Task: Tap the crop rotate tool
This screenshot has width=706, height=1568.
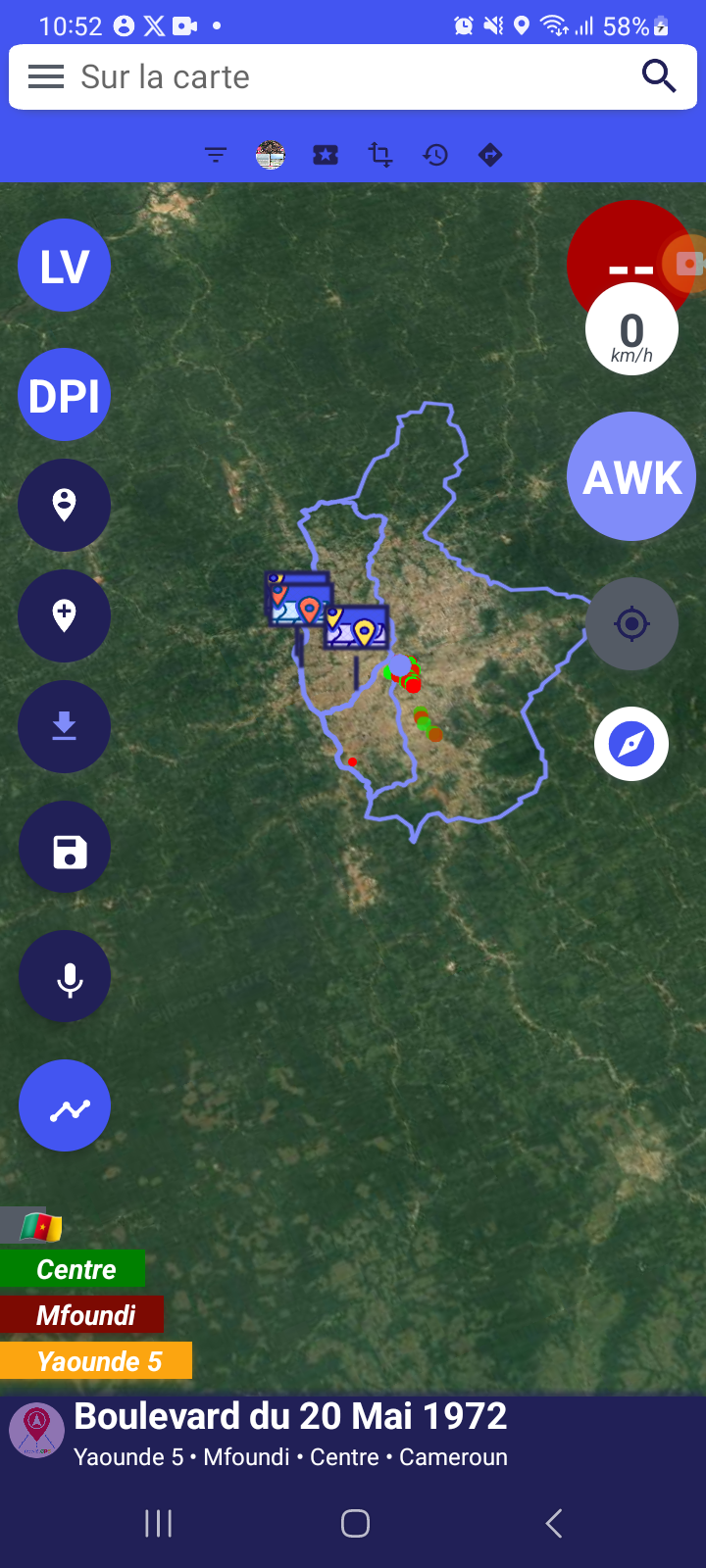Action: [380, 155]
